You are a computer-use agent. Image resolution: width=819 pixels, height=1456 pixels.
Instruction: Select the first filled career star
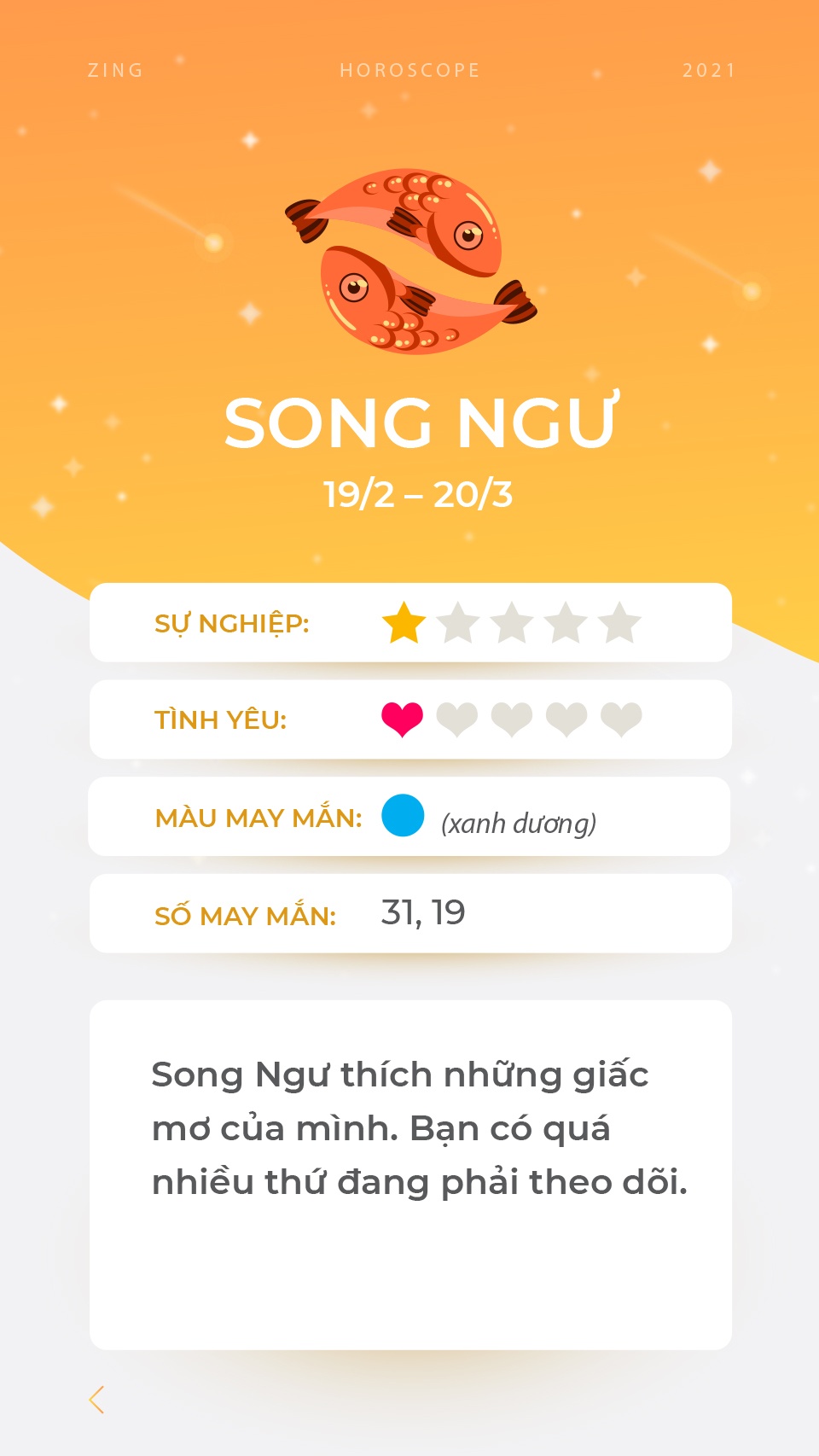click(x=402, y=622)
